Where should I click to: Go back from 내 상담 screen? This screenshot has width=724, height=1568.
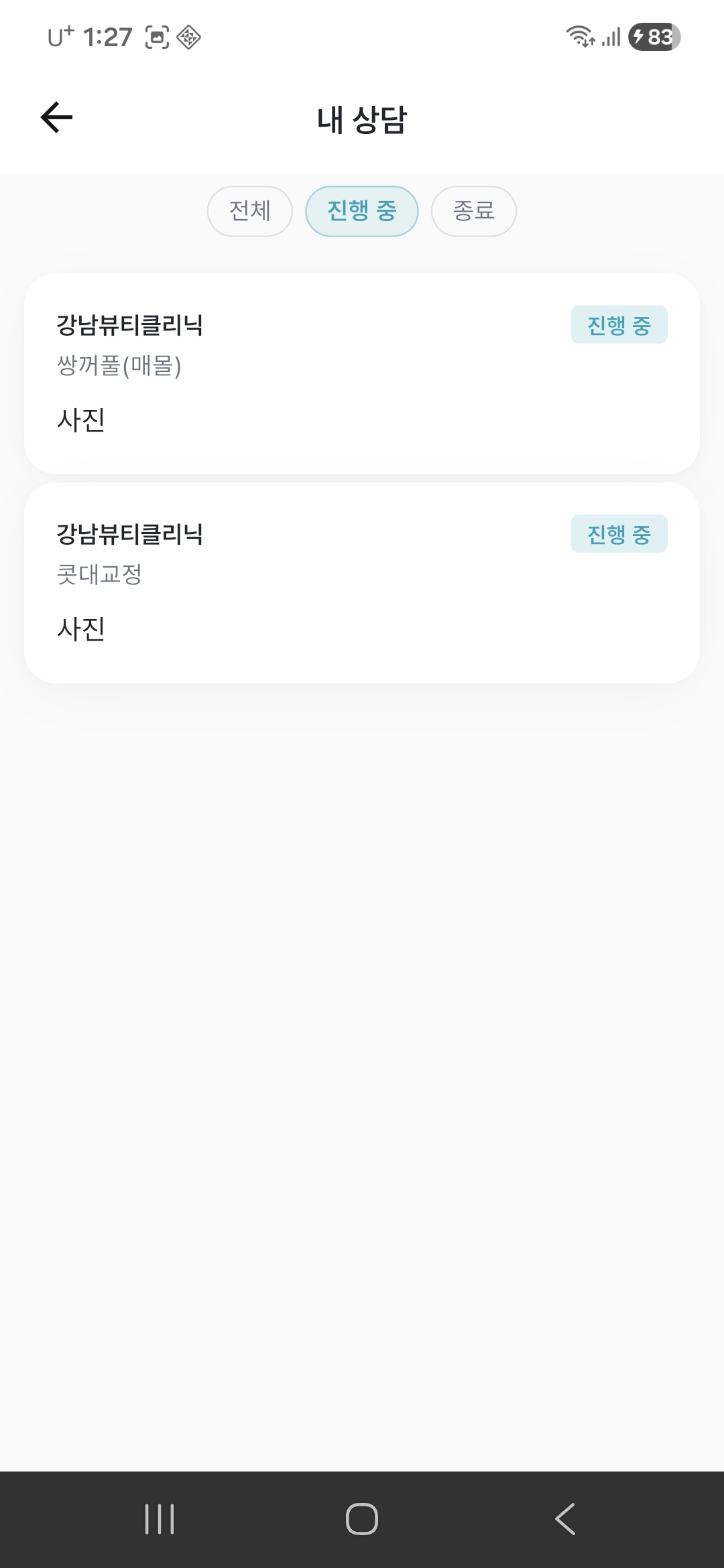57,118
